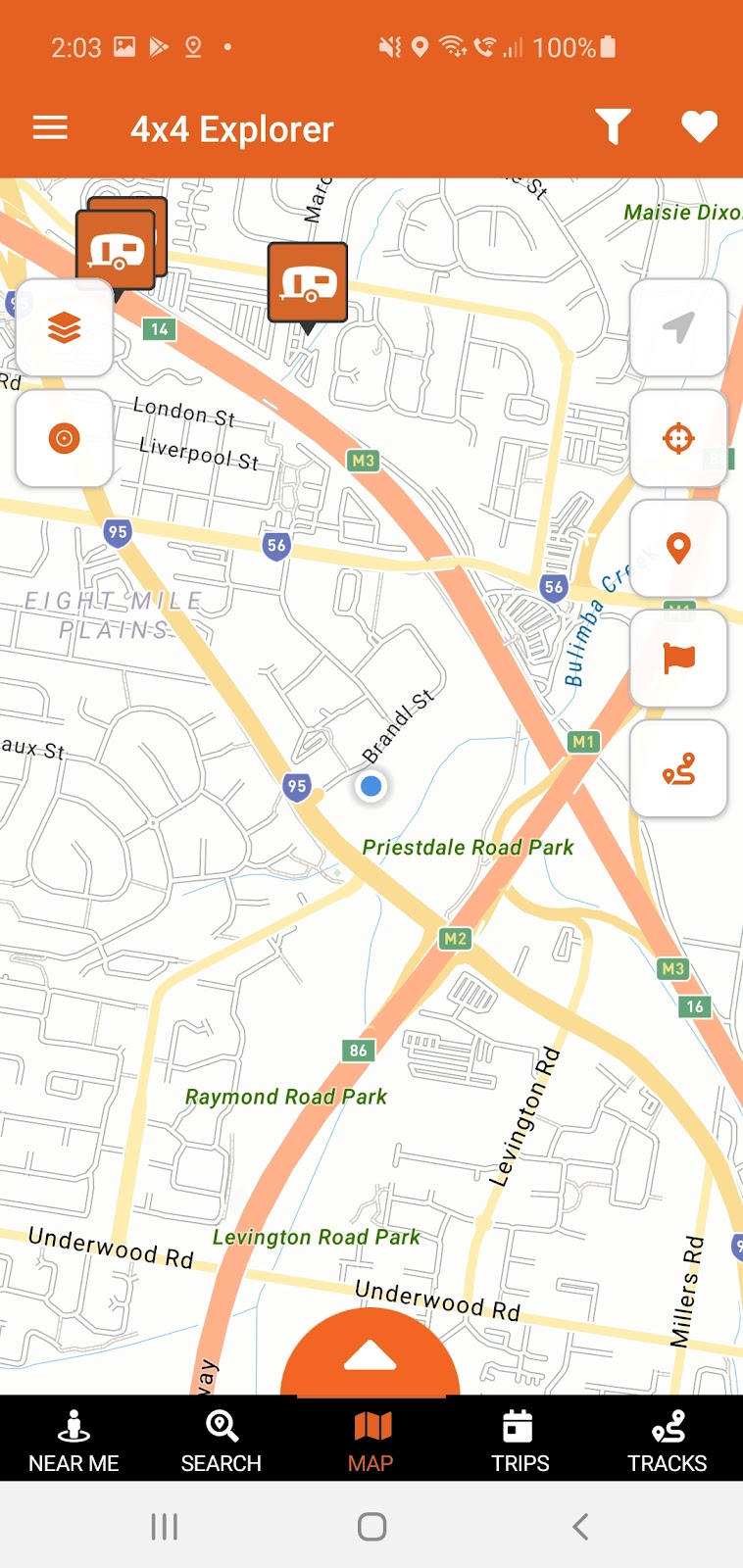Open the hamburger menu

tap(50, 128)
